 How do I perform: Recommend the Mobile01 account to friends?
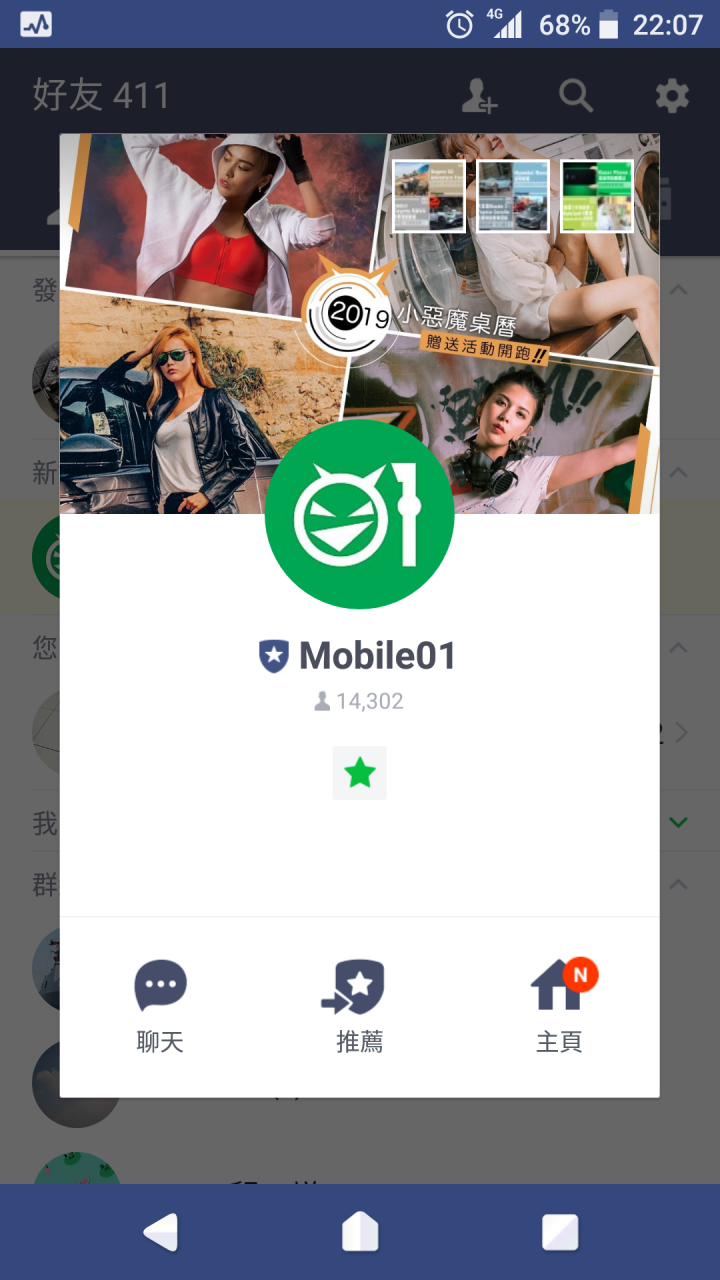pyautogui.click(x=359, y=1005)
